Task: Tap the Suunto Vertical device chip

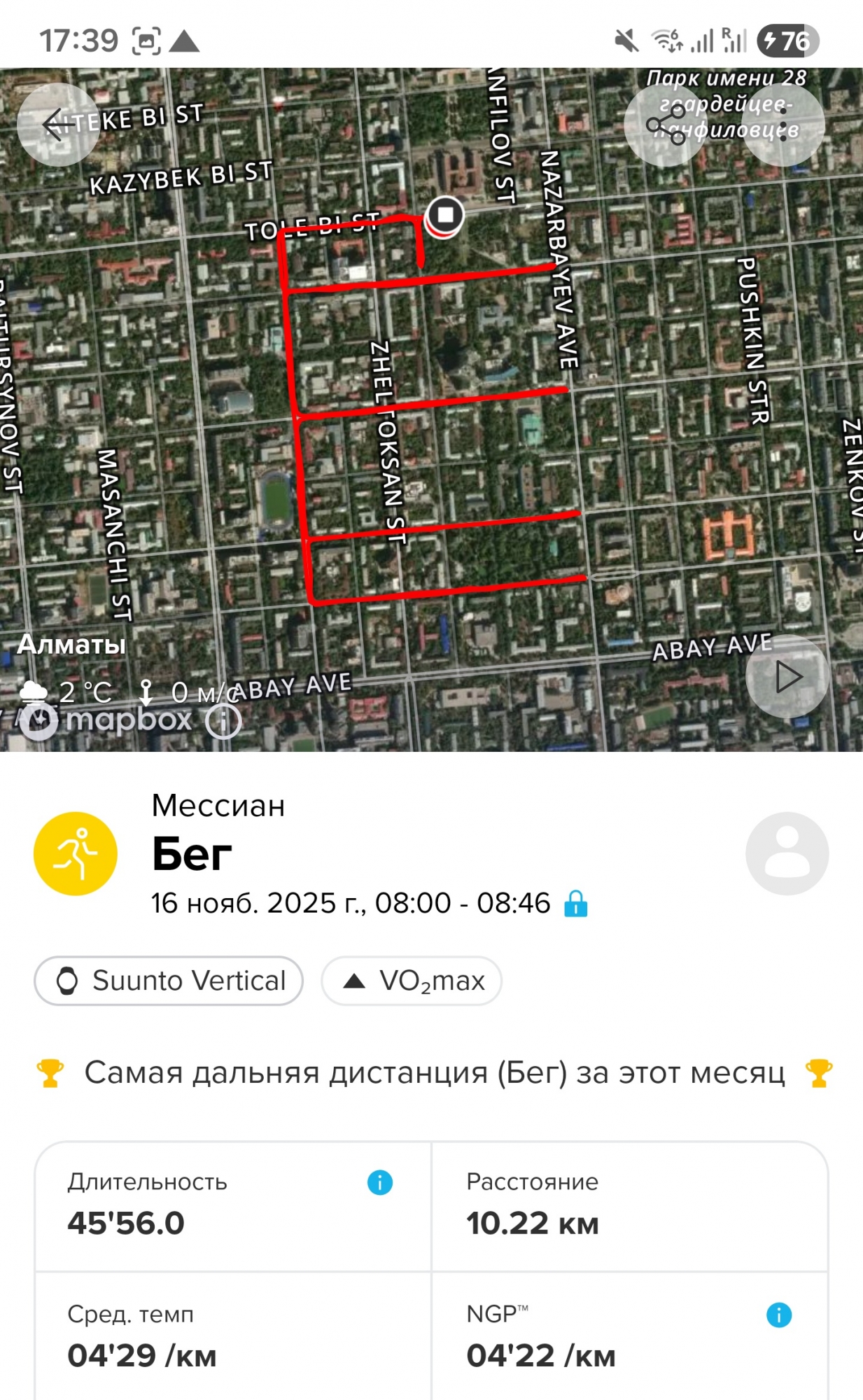Action: coord(169,981)
